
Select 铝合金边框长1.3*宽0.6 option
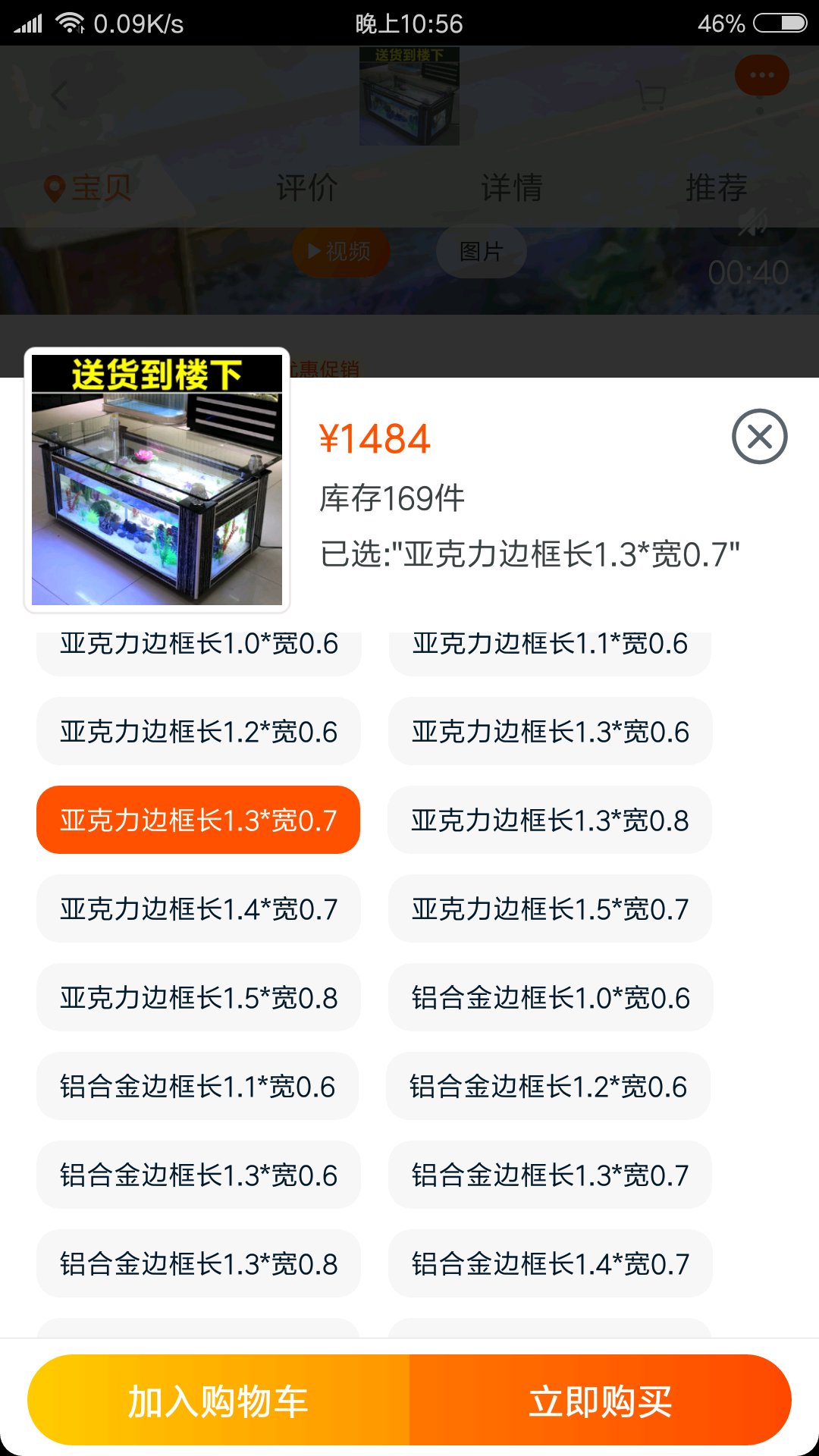coord(199,1175)
